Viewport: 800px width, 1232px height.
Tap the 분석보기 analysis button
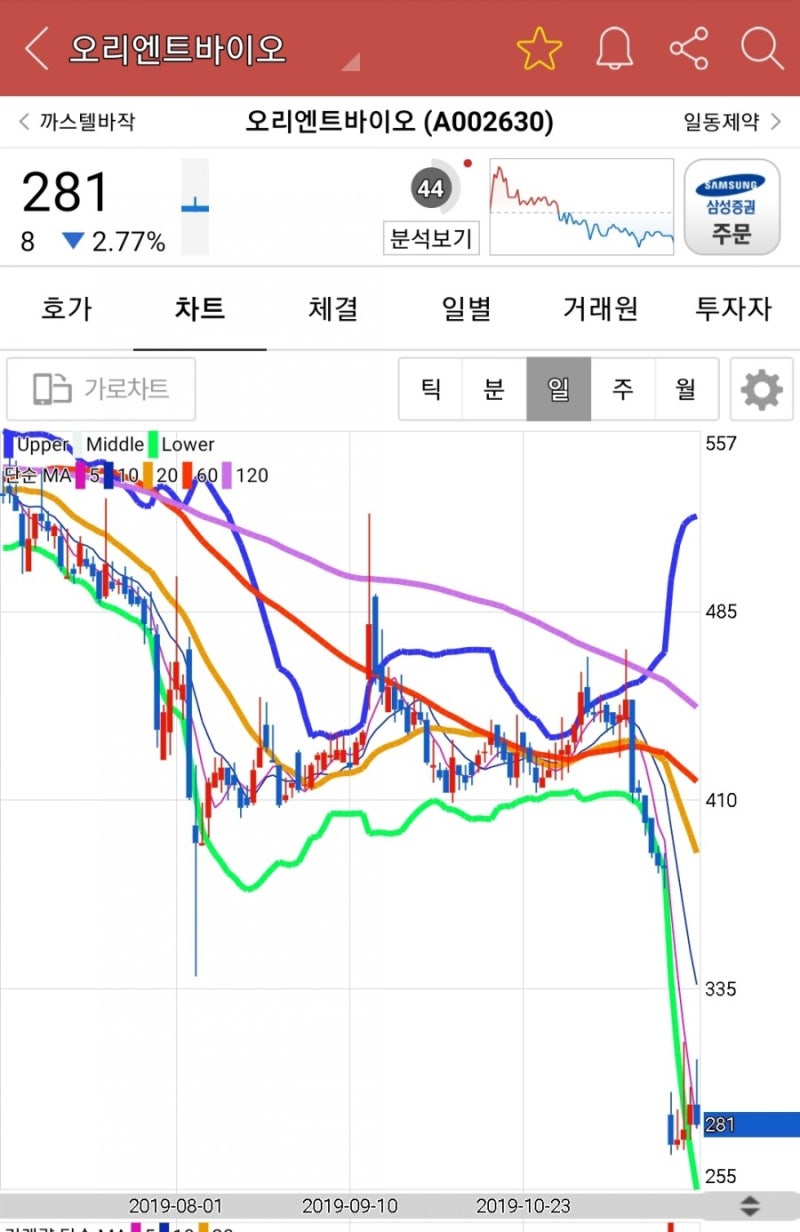[x=430, y=239]
